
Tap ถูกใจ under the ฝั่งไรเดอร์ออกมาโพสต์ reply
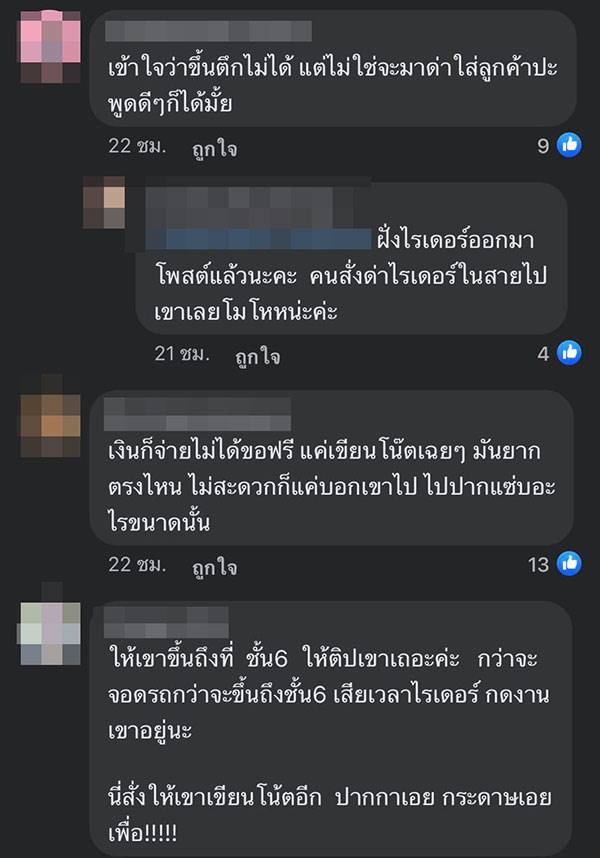257,355
